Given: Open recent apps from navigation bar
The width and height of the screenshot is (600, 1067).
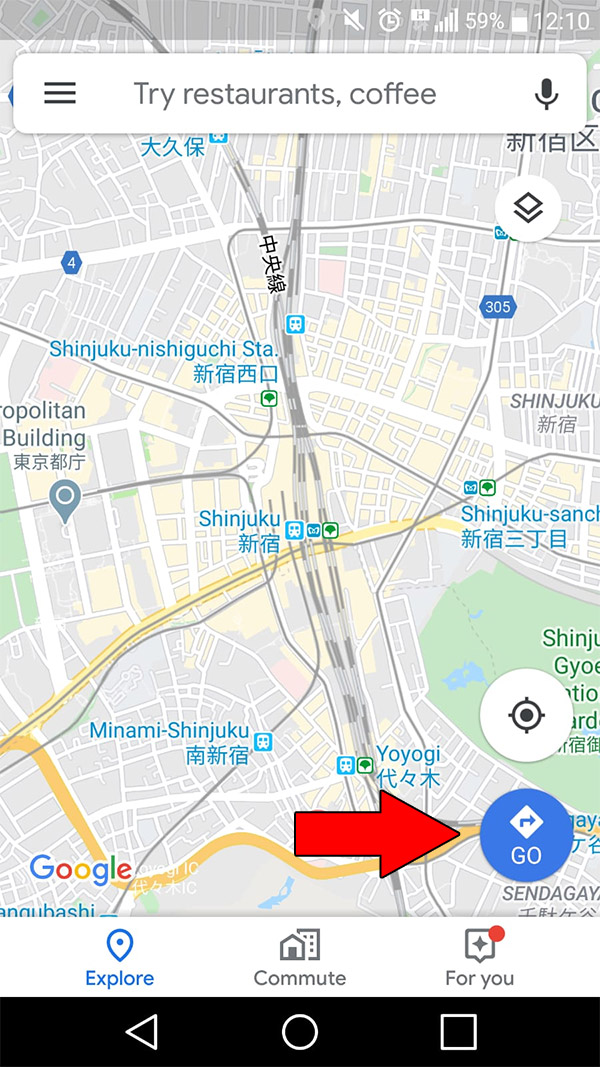Looking at the screenshot, I should point(458,1032).
